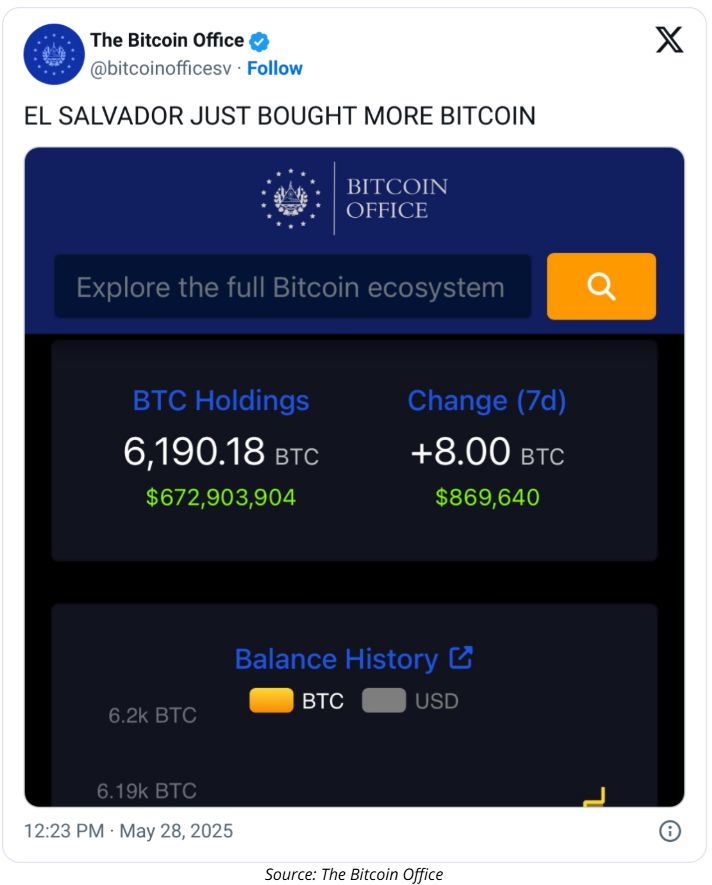
Task: Open the X logo link
Action: pos(669,41)
